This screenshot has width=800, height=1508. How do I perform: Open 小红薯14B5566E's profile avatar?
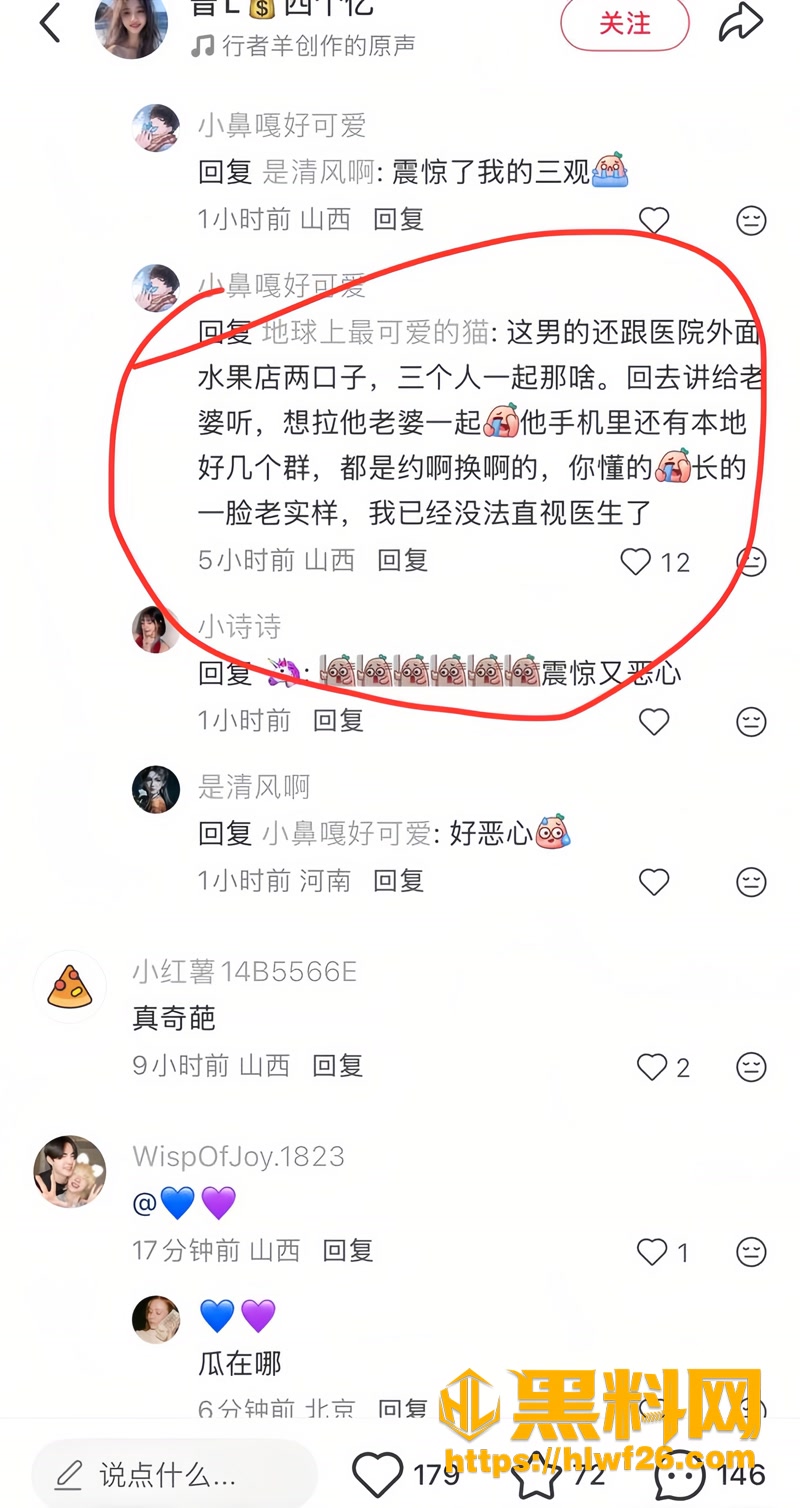coord(70,986)
